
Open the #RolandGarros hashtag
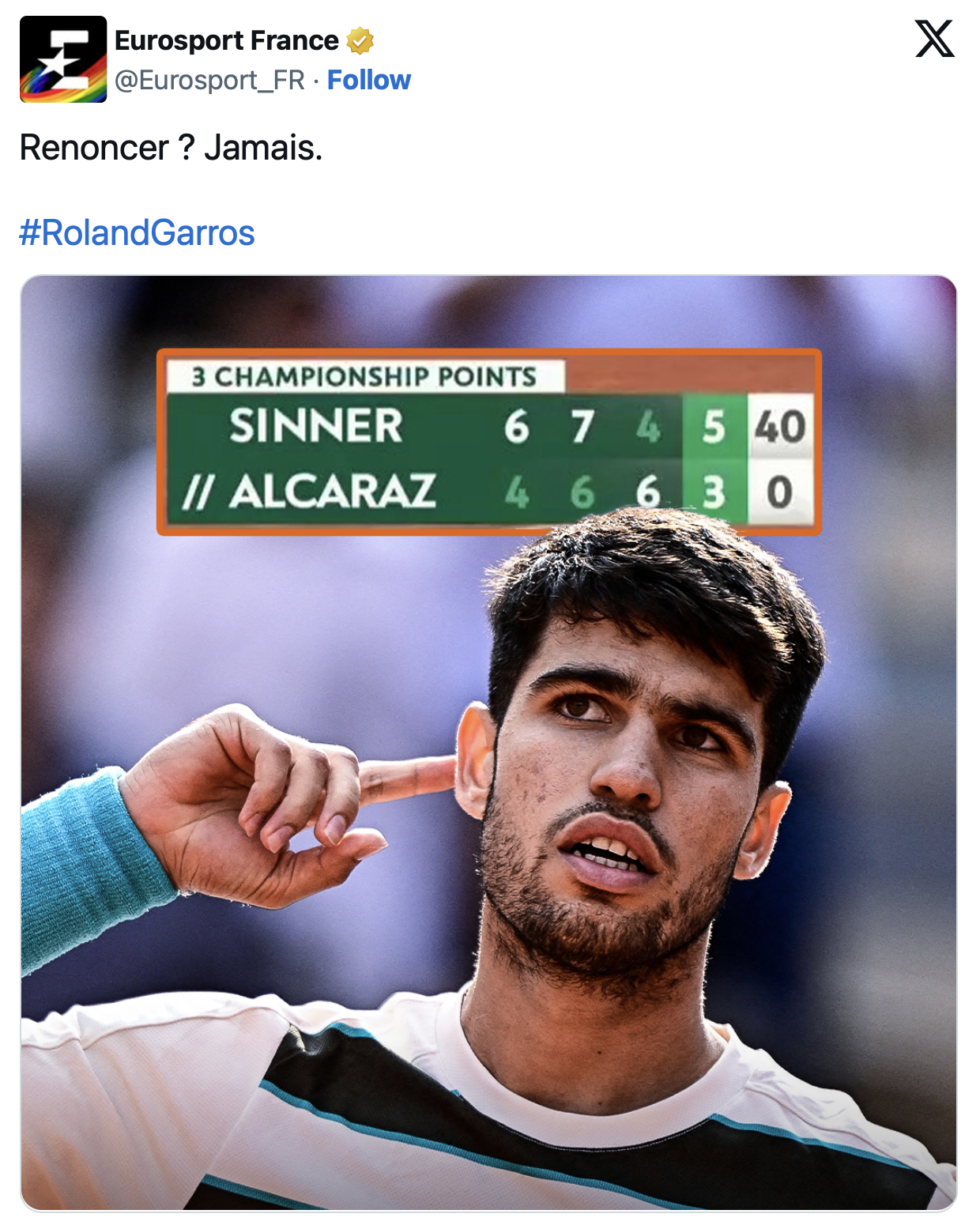pyautogui.click(x=137, y=232)
